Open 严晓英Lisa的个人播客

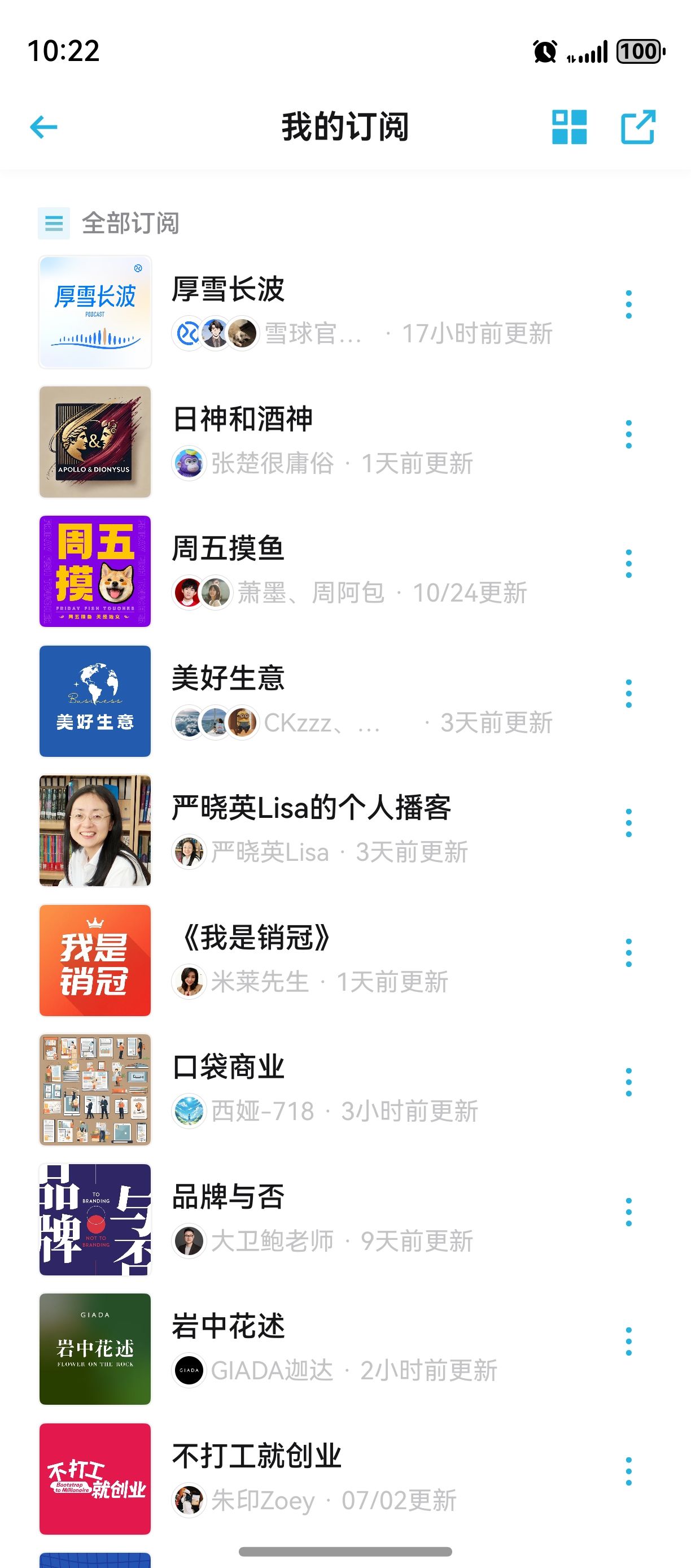click(311, 808)
